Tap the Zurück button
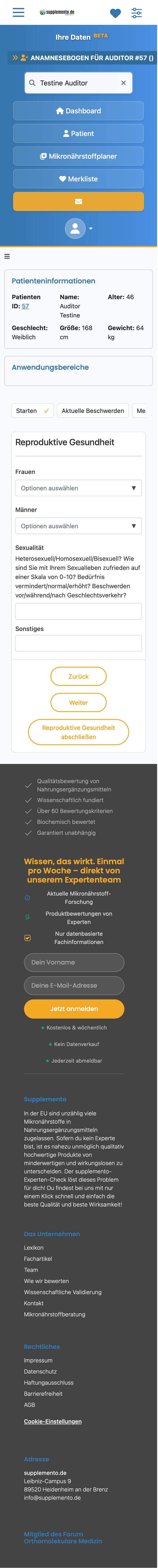 point(79,676)
